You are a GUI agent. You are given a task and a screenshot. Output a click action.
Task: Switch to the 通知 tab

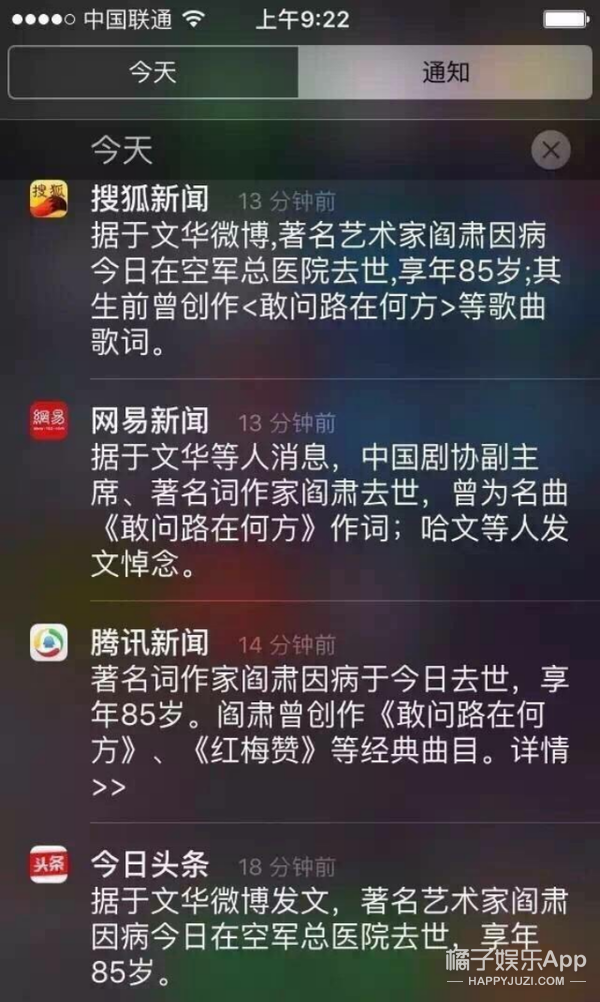445,73
